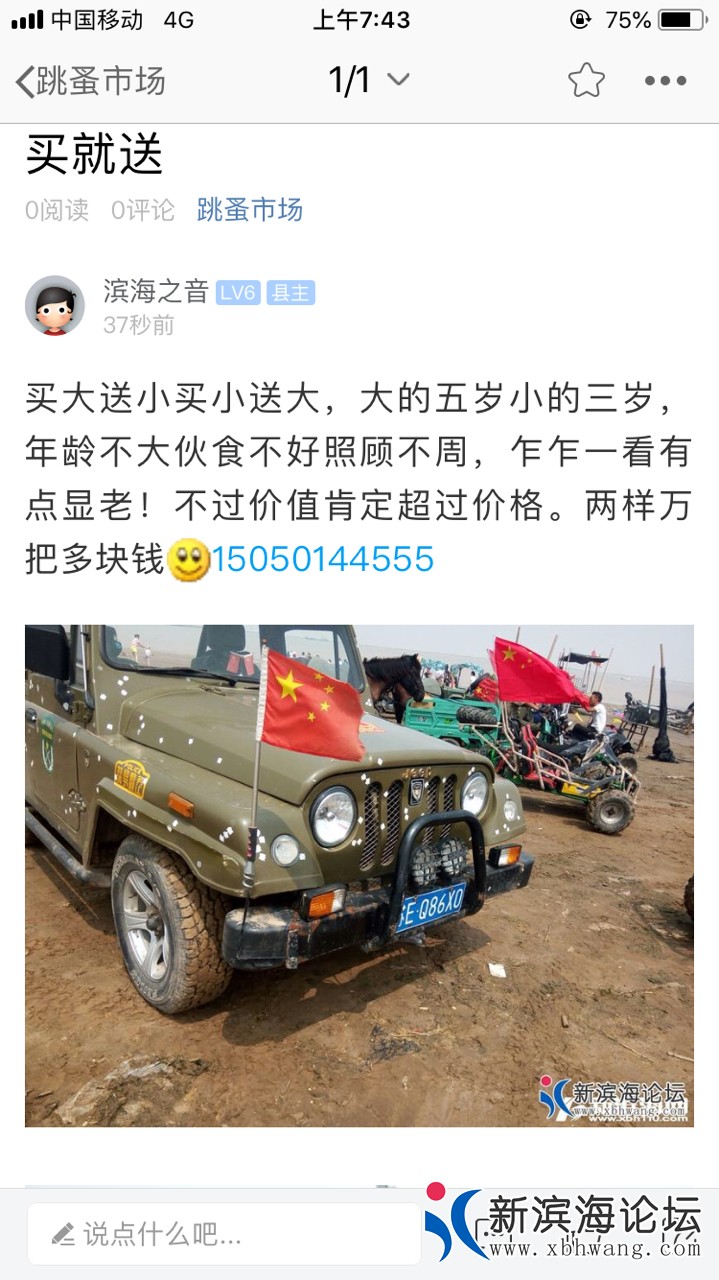
Task: Open the three-dot overflow menu
Action: (665, 81)
